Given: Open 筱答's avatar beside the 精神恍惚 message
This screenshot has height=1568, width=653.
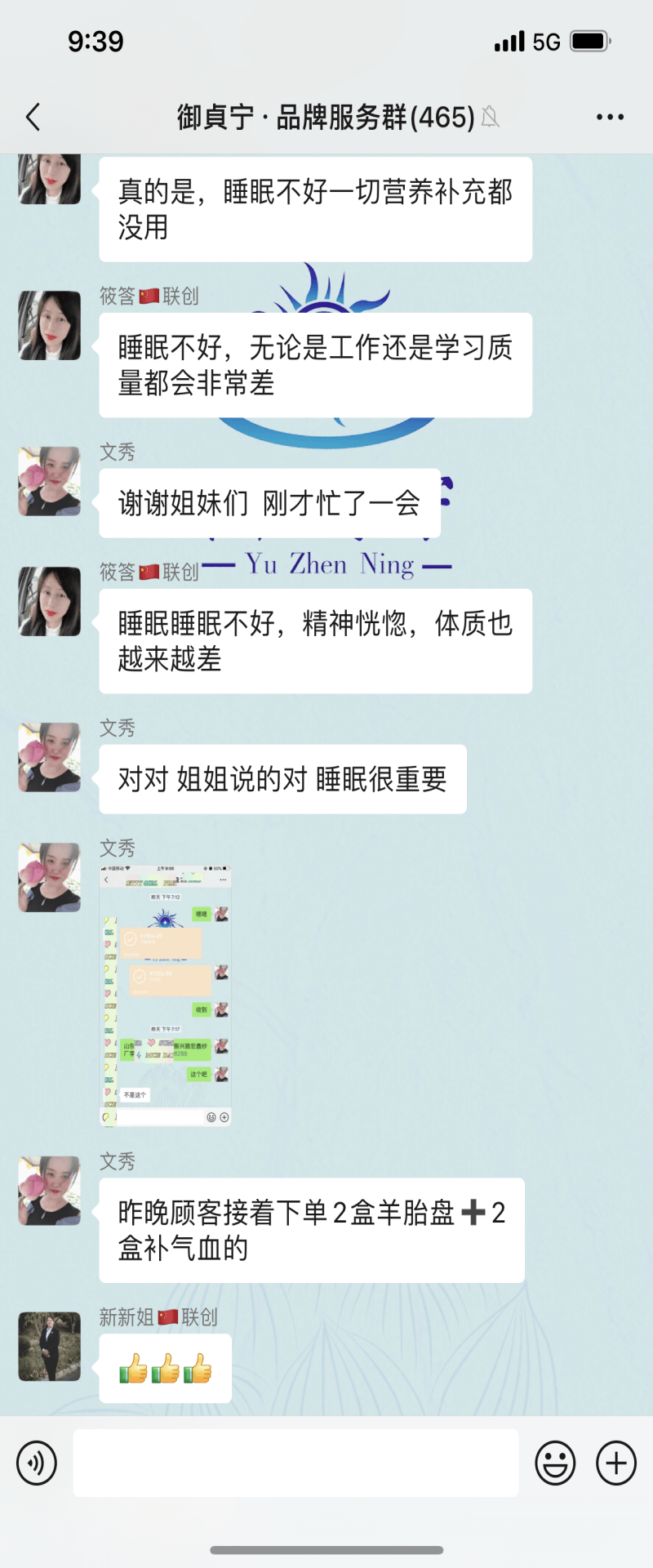Looking at the screenshot, I should [x=50, y=601].
